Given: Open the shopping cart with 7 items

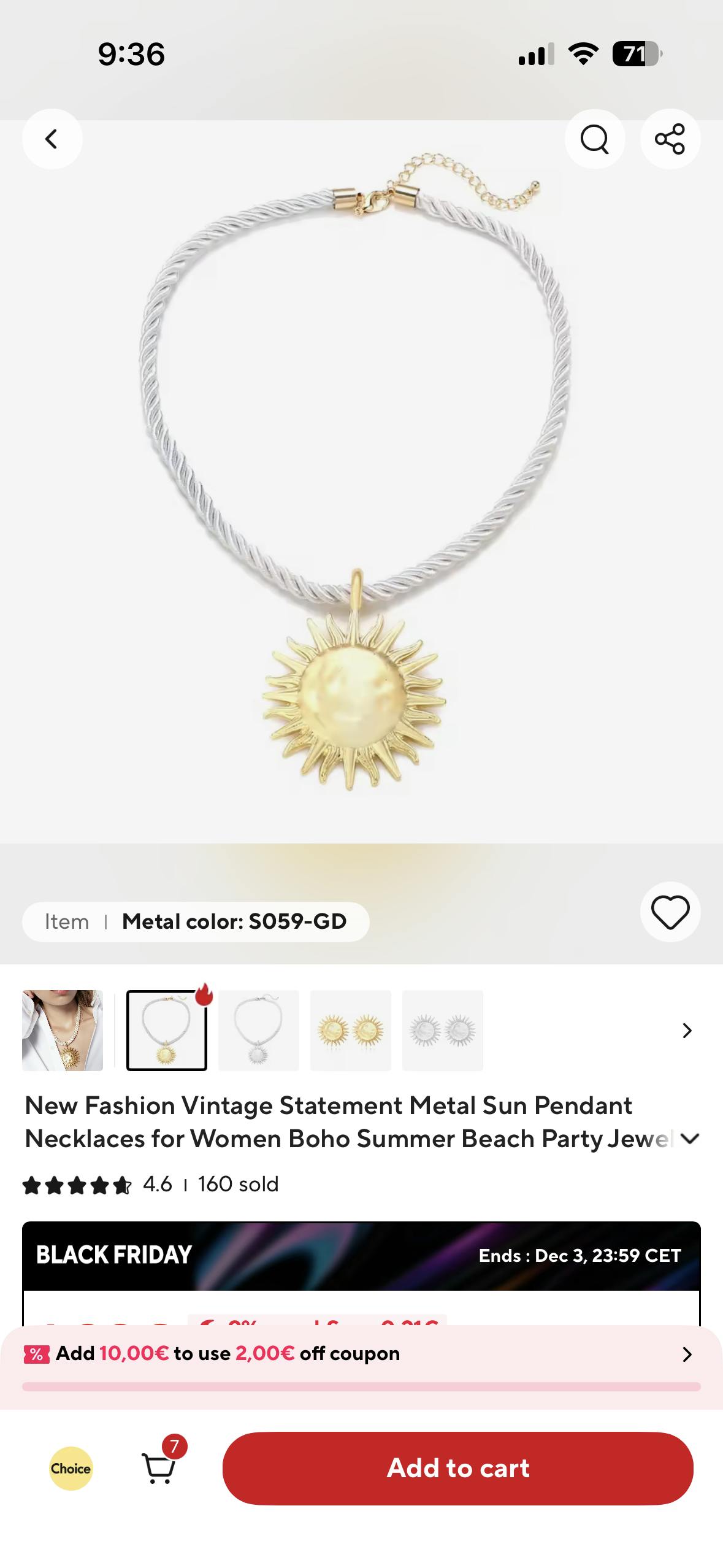Looking at the screenshot, I should click(x=159, y=1467).
